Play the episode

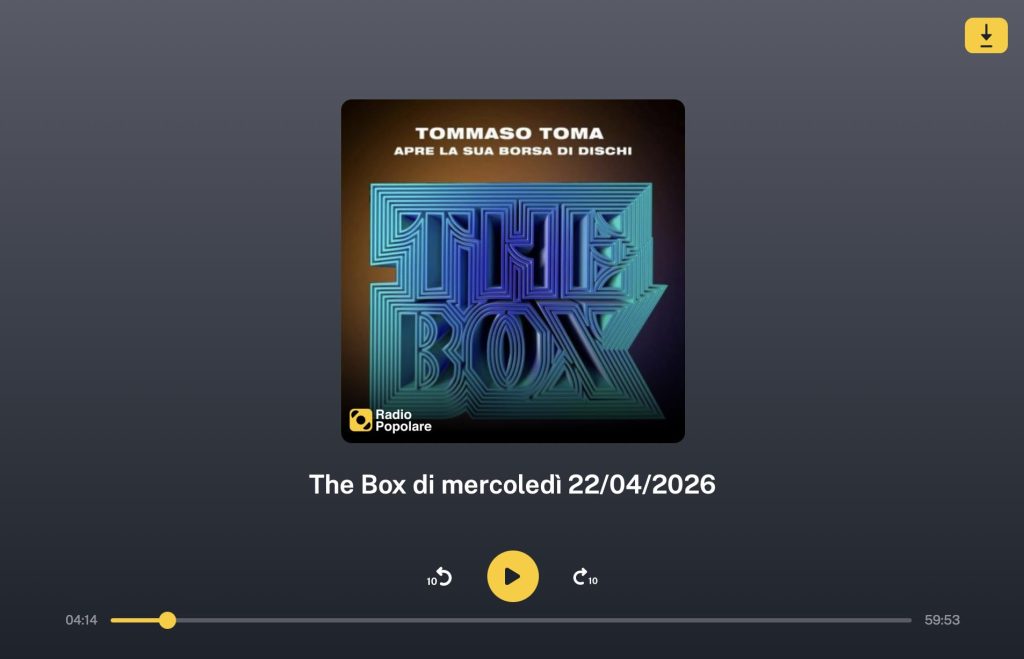pos(512,576)
